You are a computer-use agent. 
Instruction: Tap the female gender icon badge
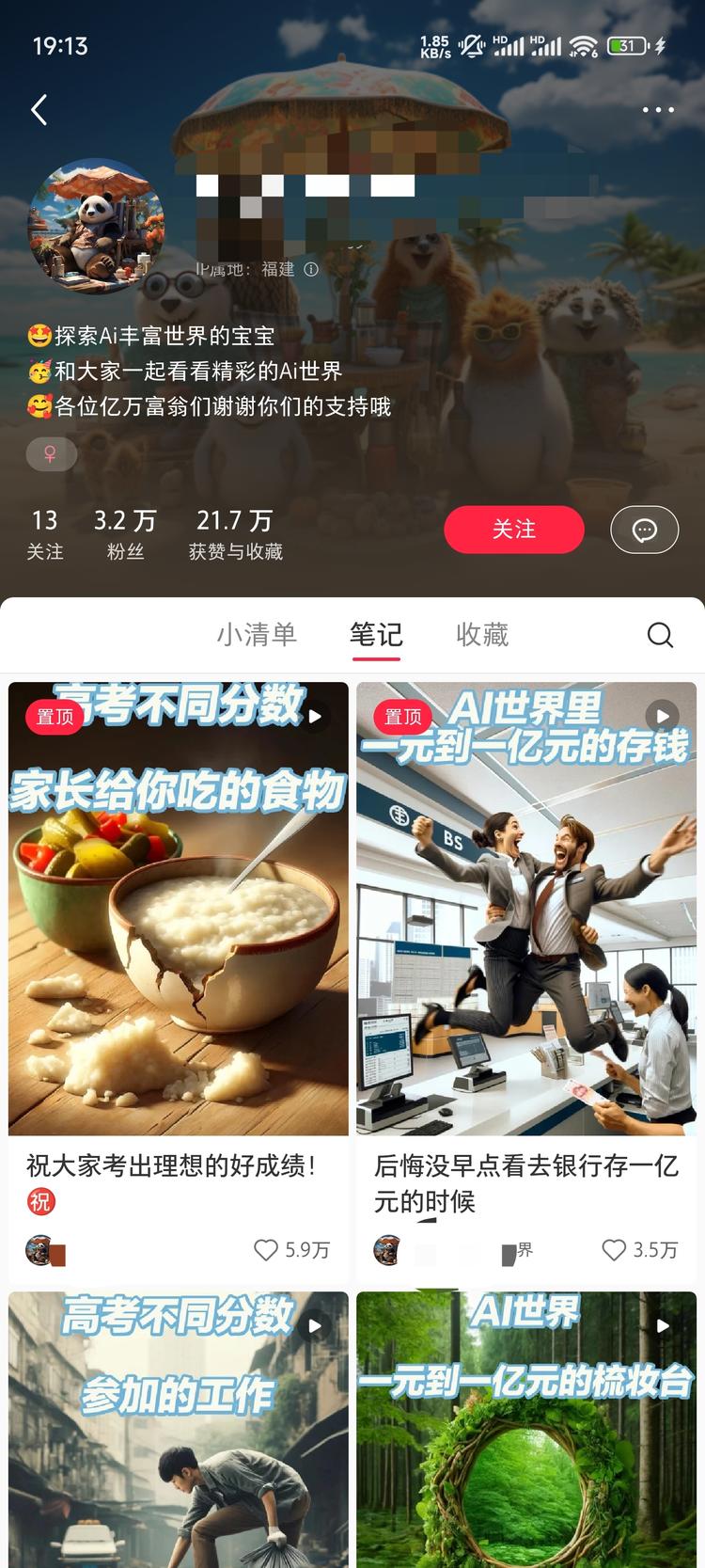point(51,454)
